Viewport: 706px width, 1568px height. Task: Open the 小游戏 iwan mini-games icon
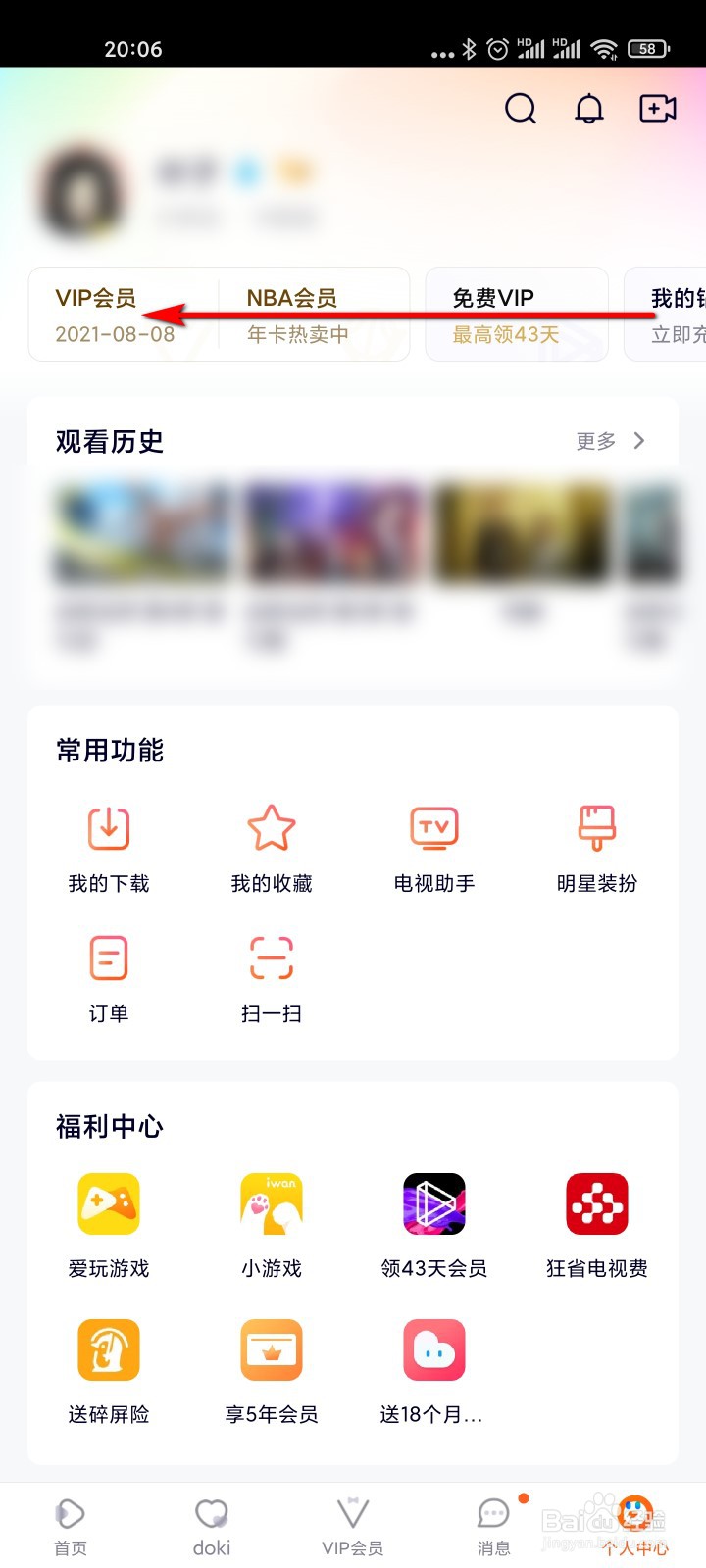[x=271, y=1203]
